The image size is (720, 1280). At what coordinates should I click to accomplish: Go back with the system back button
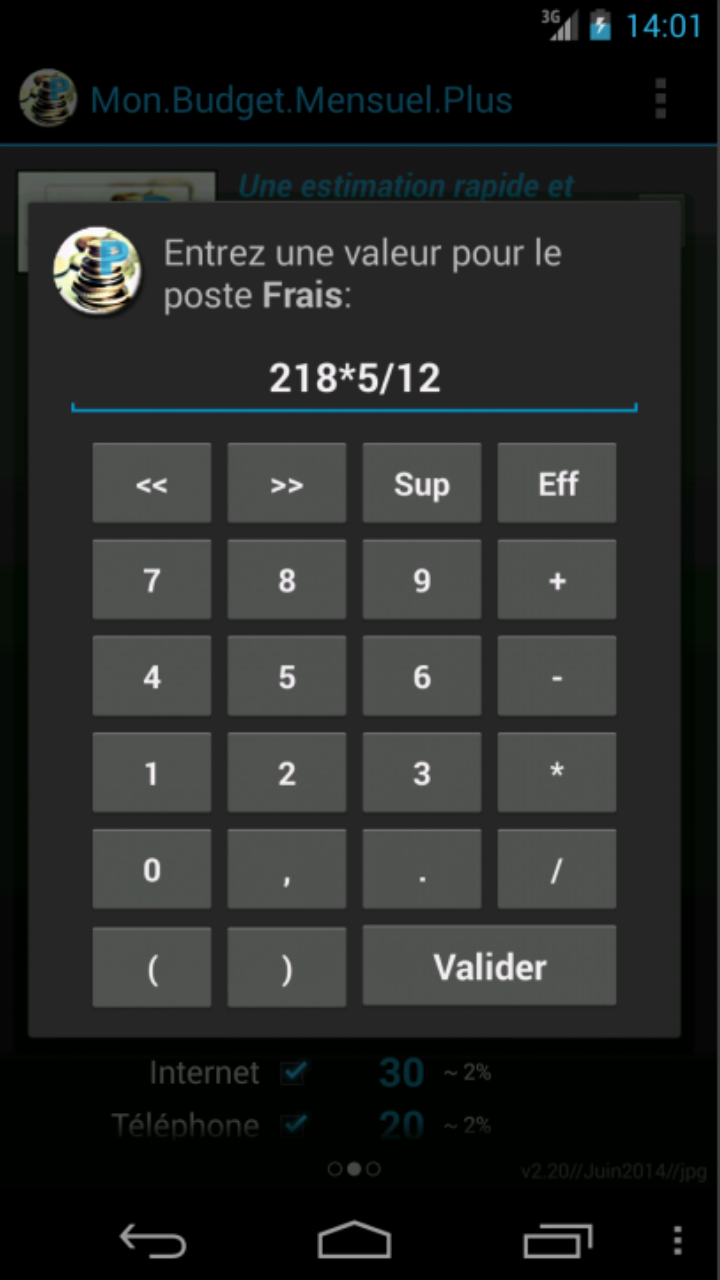[x=153, y=1241]
